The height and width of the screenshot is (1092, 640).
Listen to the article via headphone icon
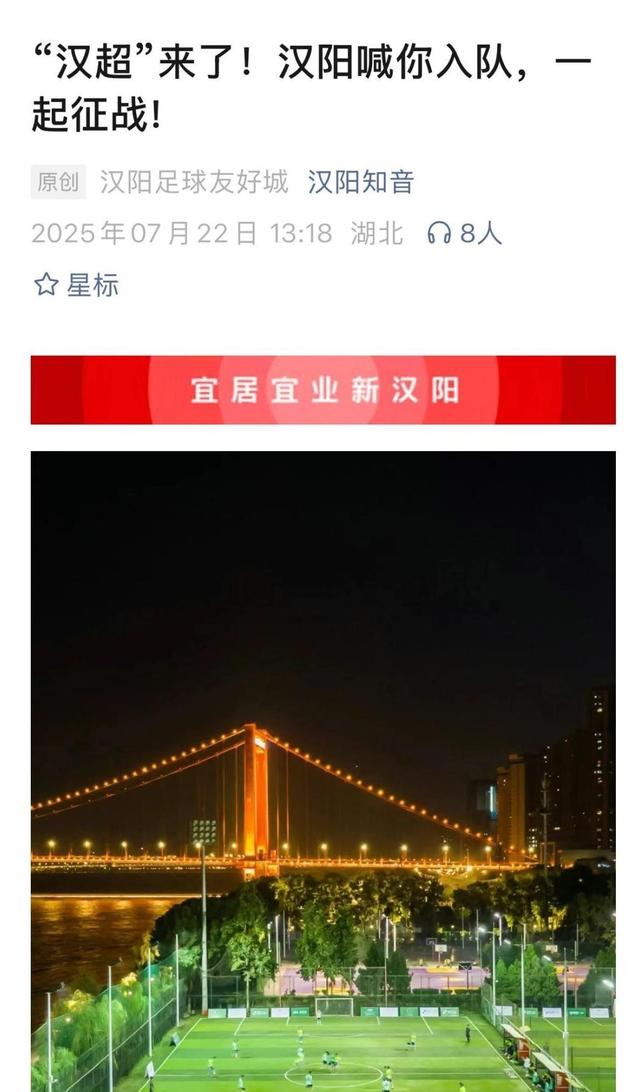pos(439,234)
